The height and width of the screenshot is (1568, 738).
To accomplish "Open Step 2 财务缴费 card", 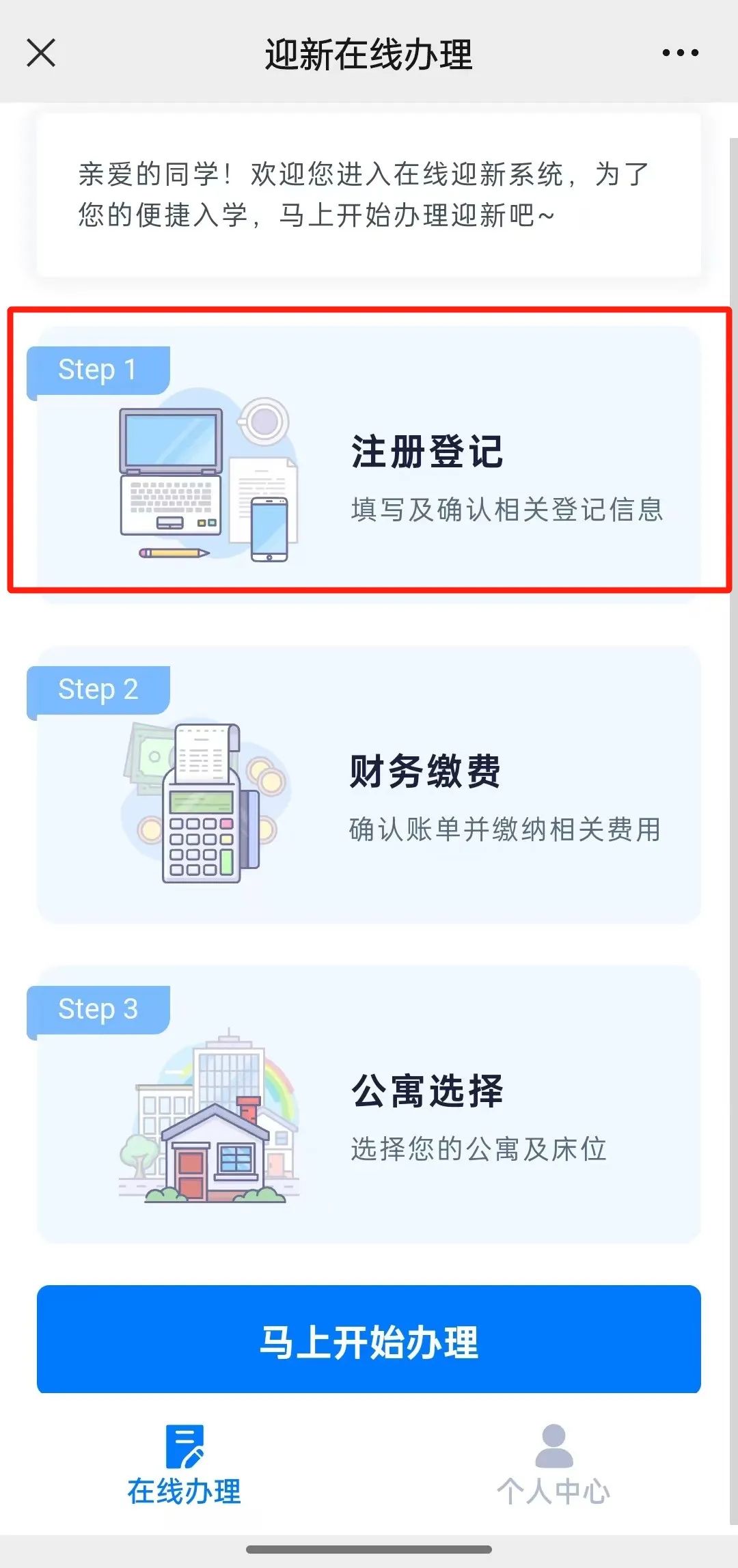I will point(369,786).
